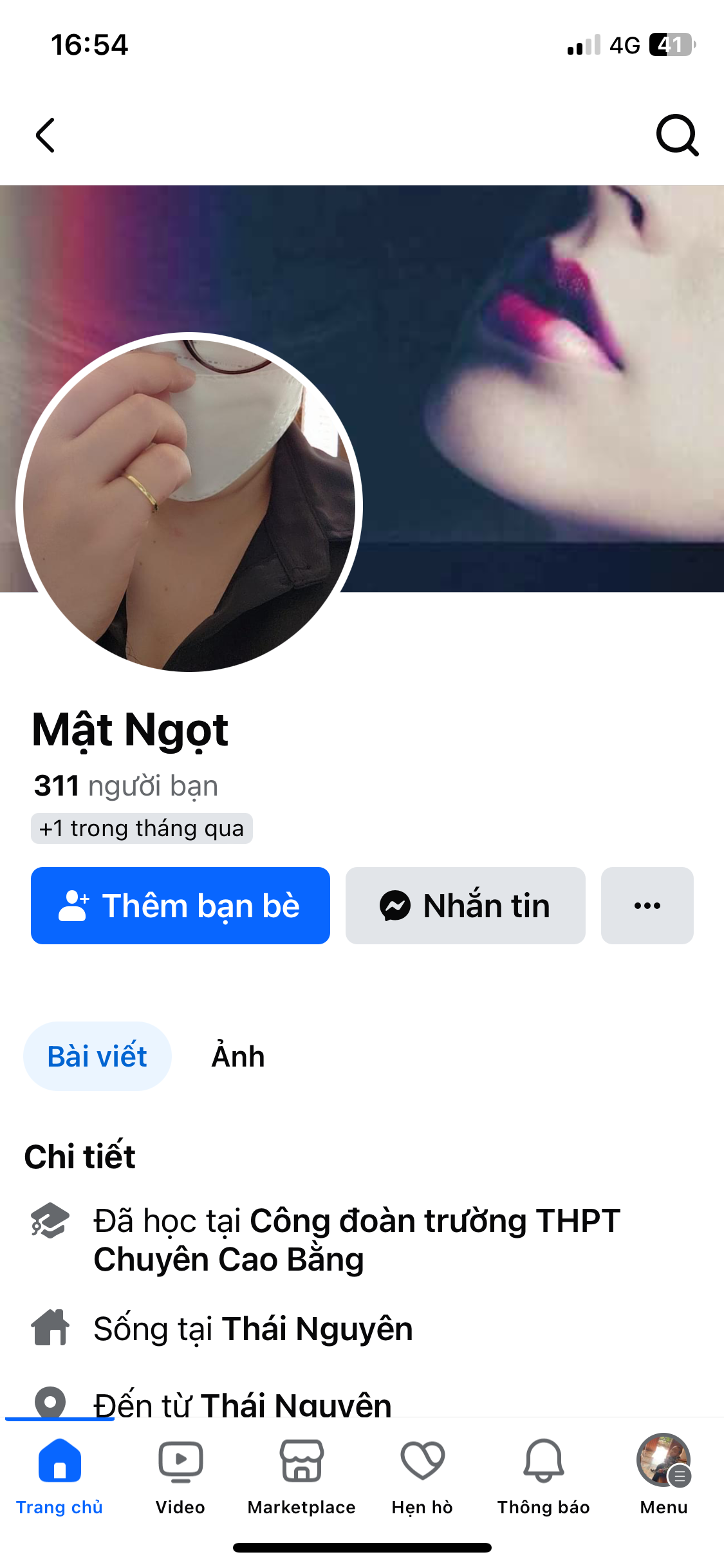Open the three-dot more options button
724x1568 pixels.
(647, 906)
